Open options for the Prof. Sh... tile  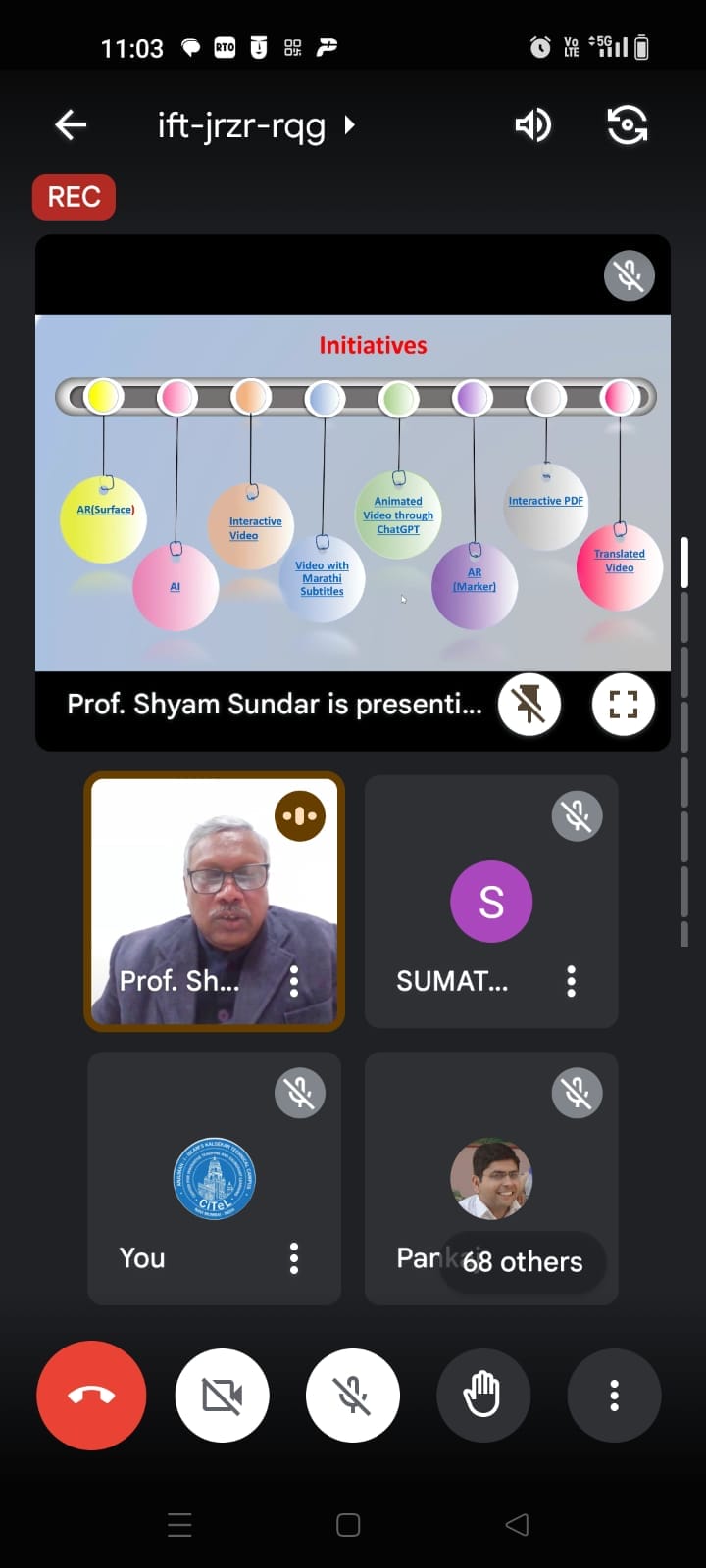294,981
